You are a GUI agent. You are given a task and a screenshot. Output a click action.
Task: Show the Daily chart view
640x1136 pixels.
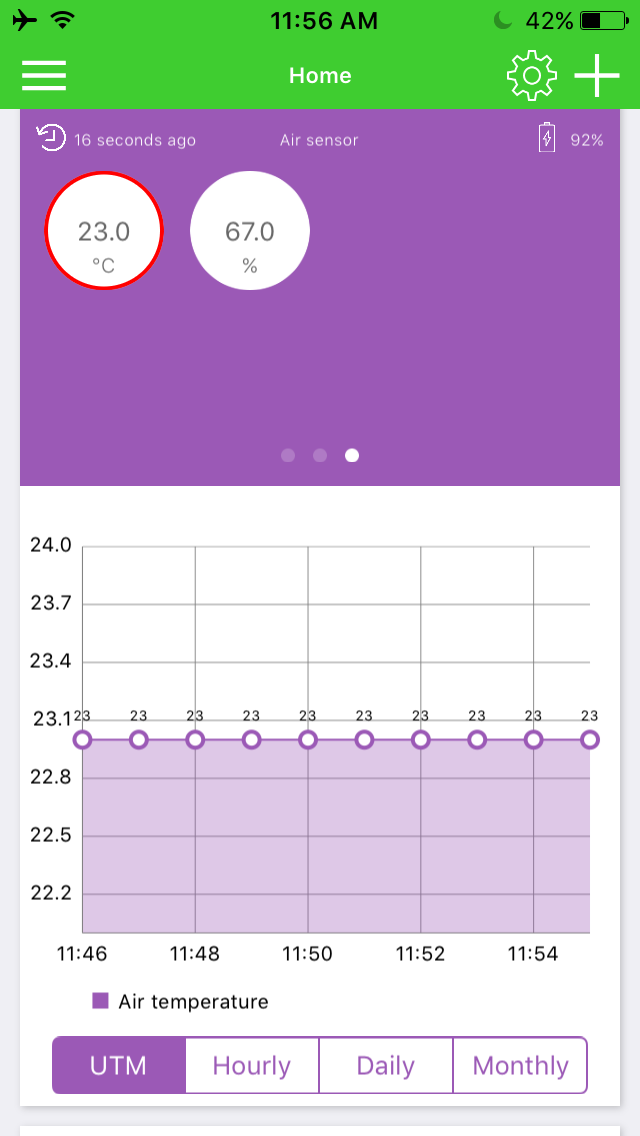coord(386,1065)
